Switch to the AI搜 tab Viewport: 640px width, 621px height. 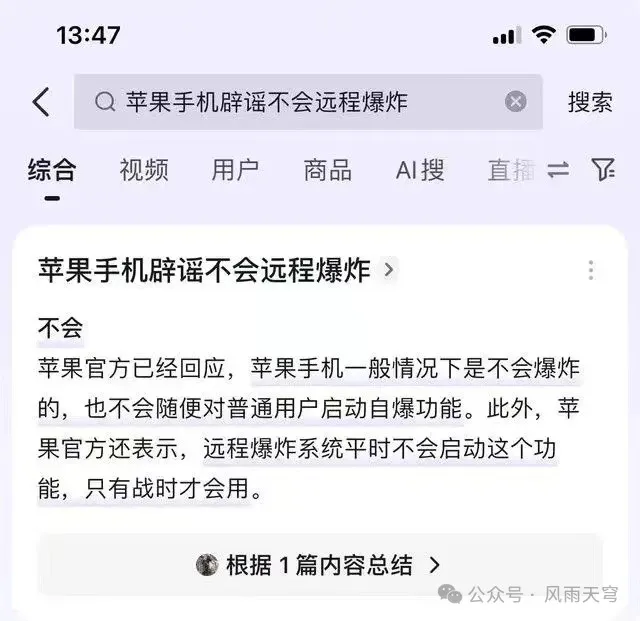(420, 170)
